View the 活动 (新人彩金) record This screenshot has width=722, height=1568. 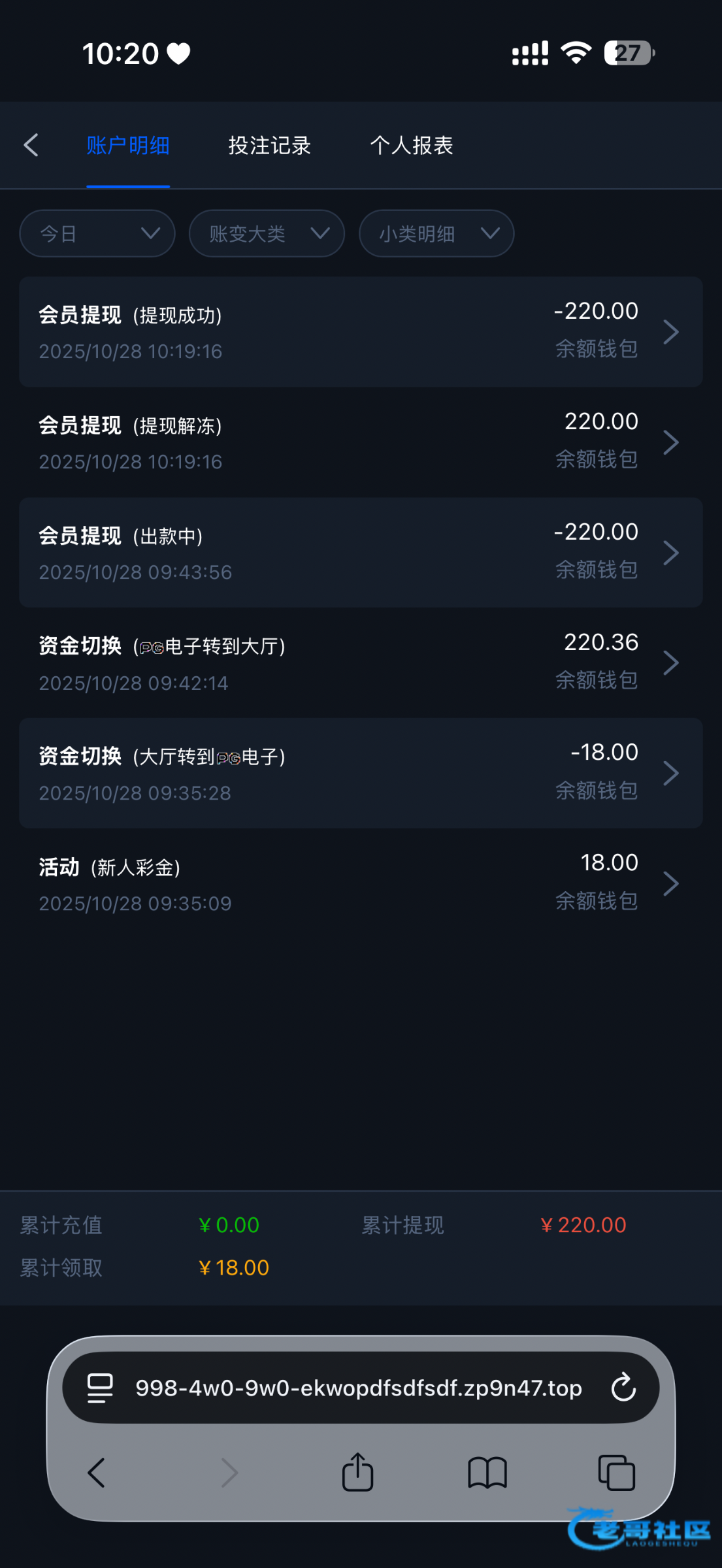click(361, 884)
